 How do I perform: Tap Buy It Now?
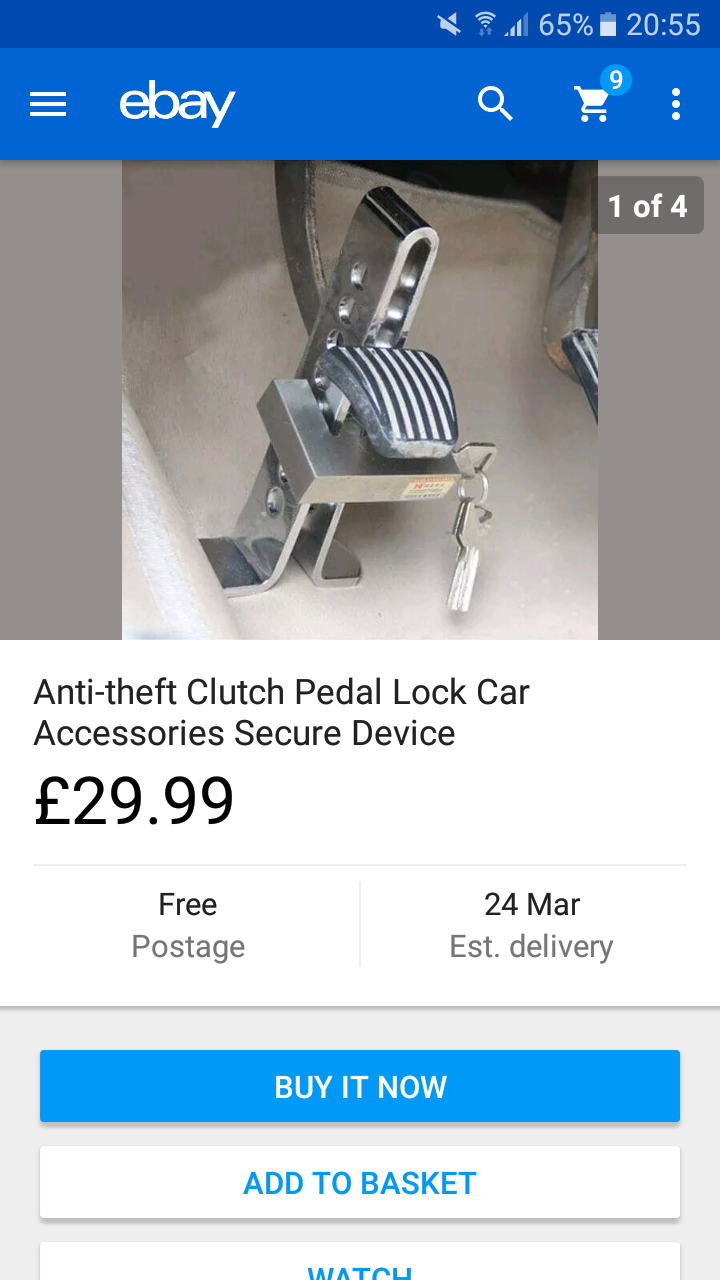click(x=360, y=1086)
